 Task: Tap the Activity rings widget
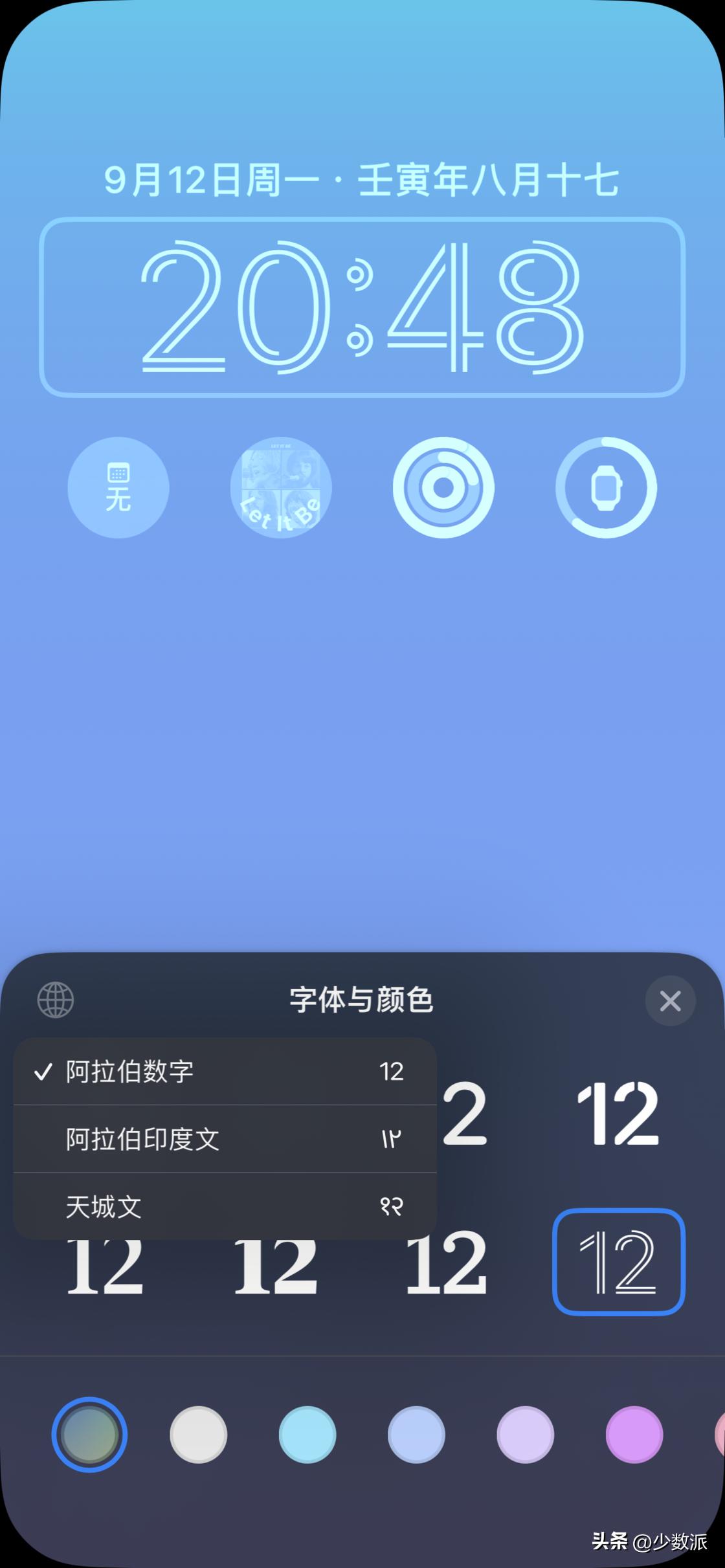point(443,489)
